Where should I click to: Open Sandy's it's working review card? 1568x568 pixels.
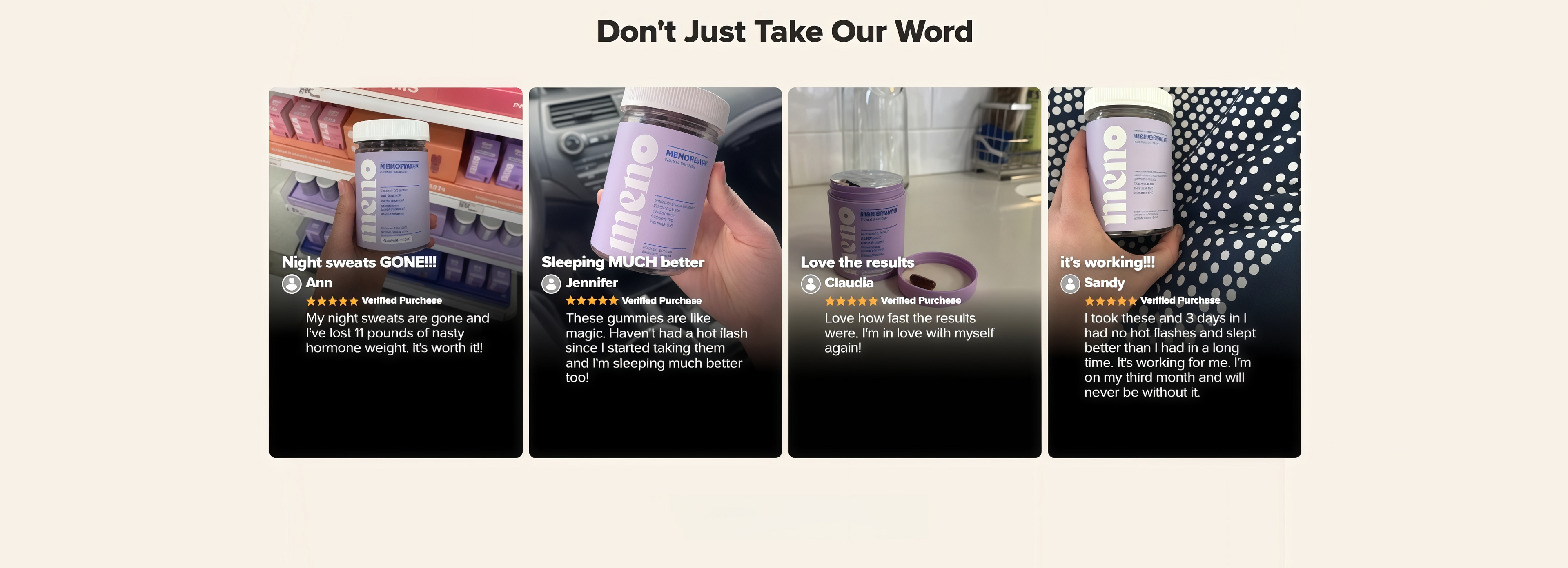(1174, 273)
